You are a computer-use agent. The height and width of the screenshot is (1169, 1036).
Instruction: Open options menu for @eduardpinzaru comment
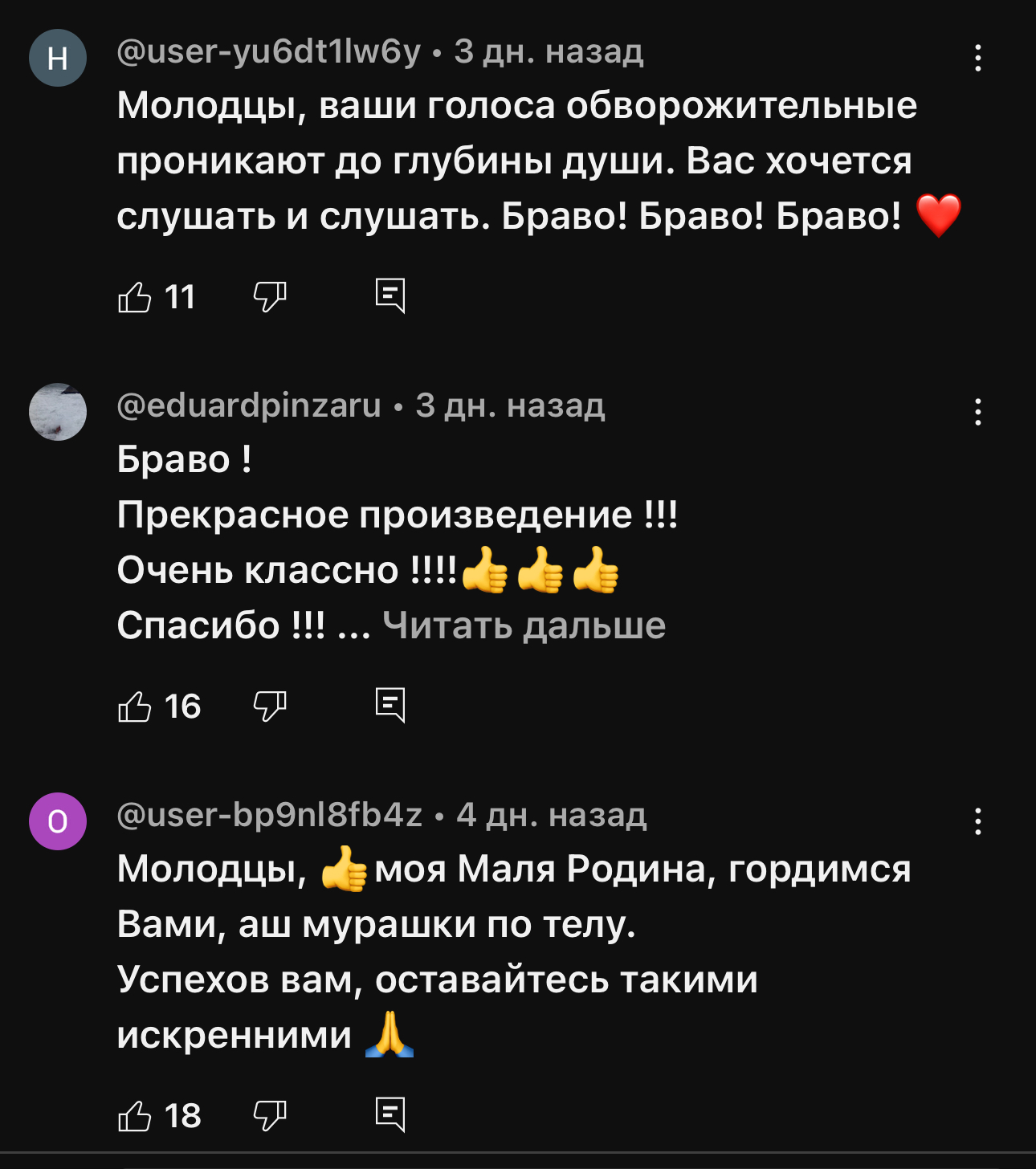[977, 412]
